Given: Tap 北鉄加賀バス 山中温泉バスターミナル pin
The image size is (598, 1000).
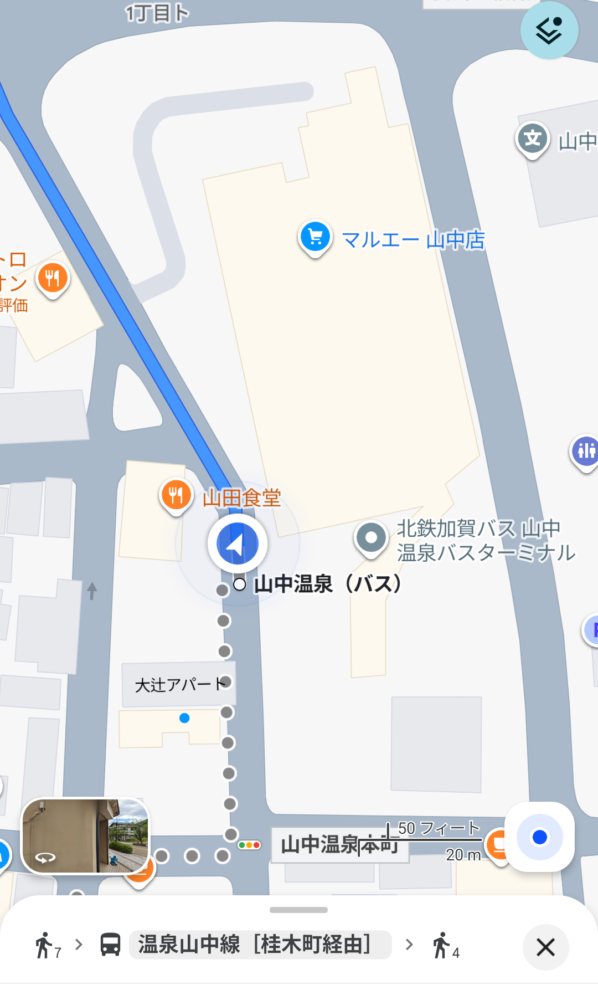Looking at the screenshot, I should [x=371, y=540].
